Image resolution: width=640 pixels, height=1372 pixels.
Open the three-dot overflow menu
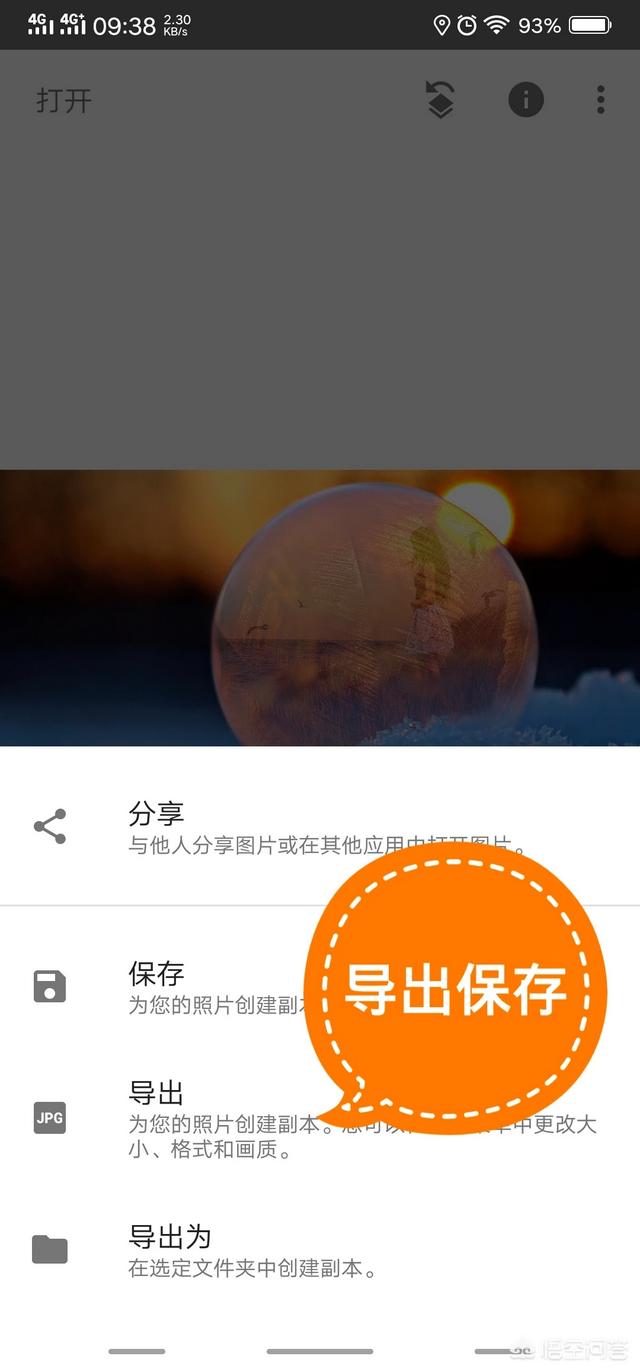[x=600, y=100]
